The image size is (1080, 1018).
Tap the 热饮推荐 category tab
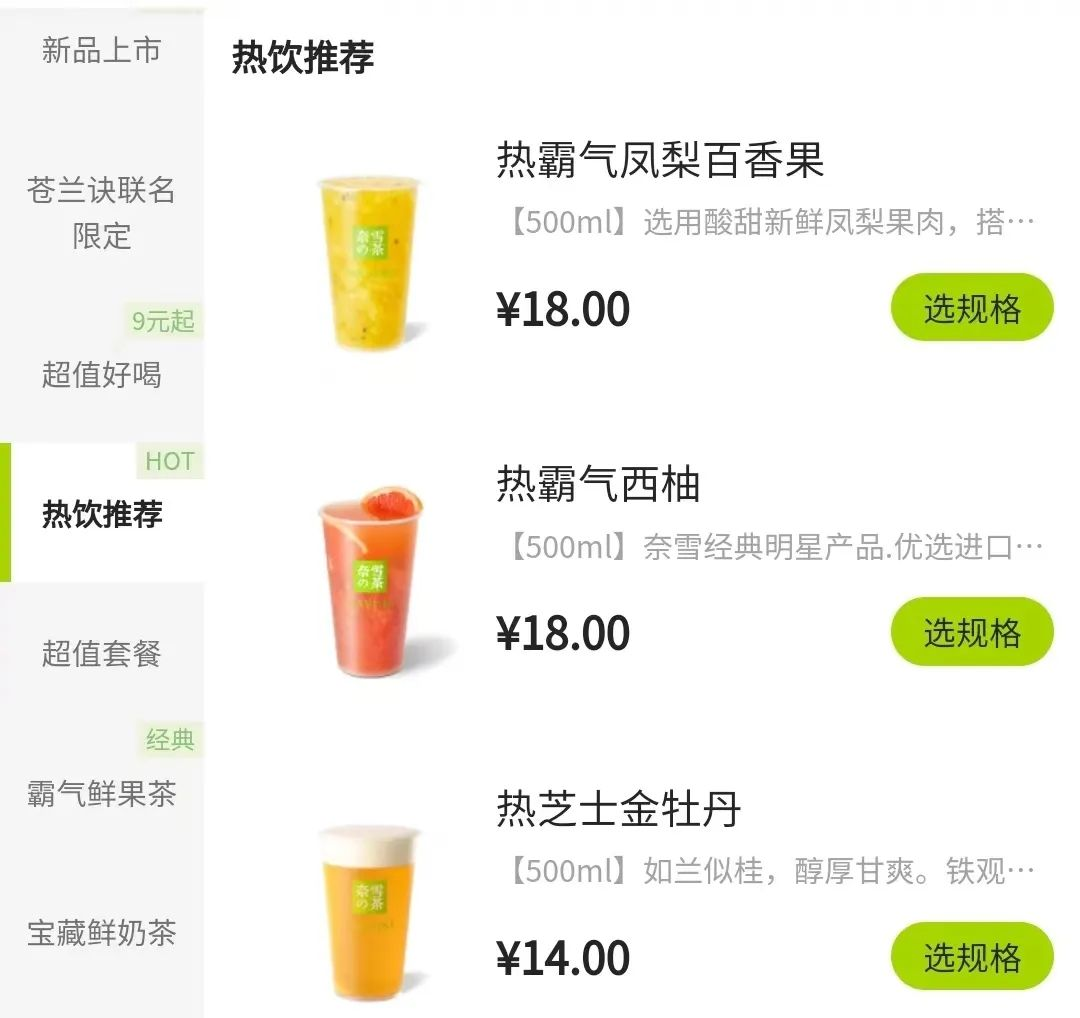tap(101, 514)
